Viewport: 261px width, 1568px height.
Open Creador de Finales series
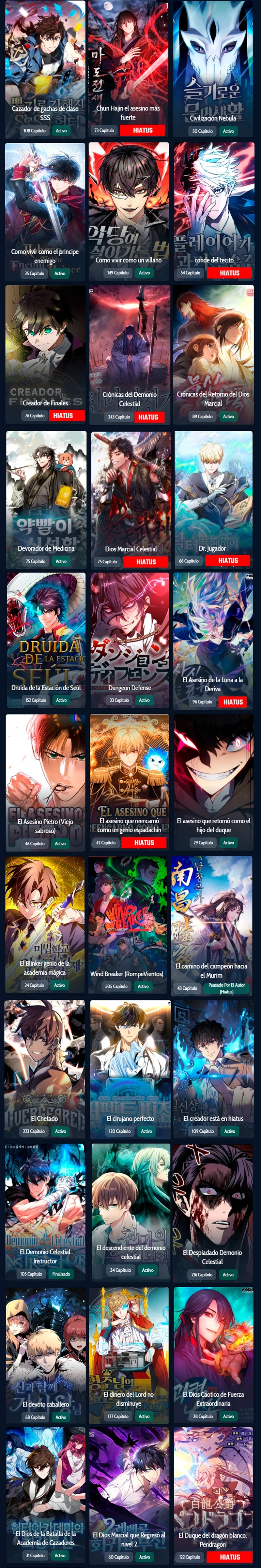[x=45, y=354]
